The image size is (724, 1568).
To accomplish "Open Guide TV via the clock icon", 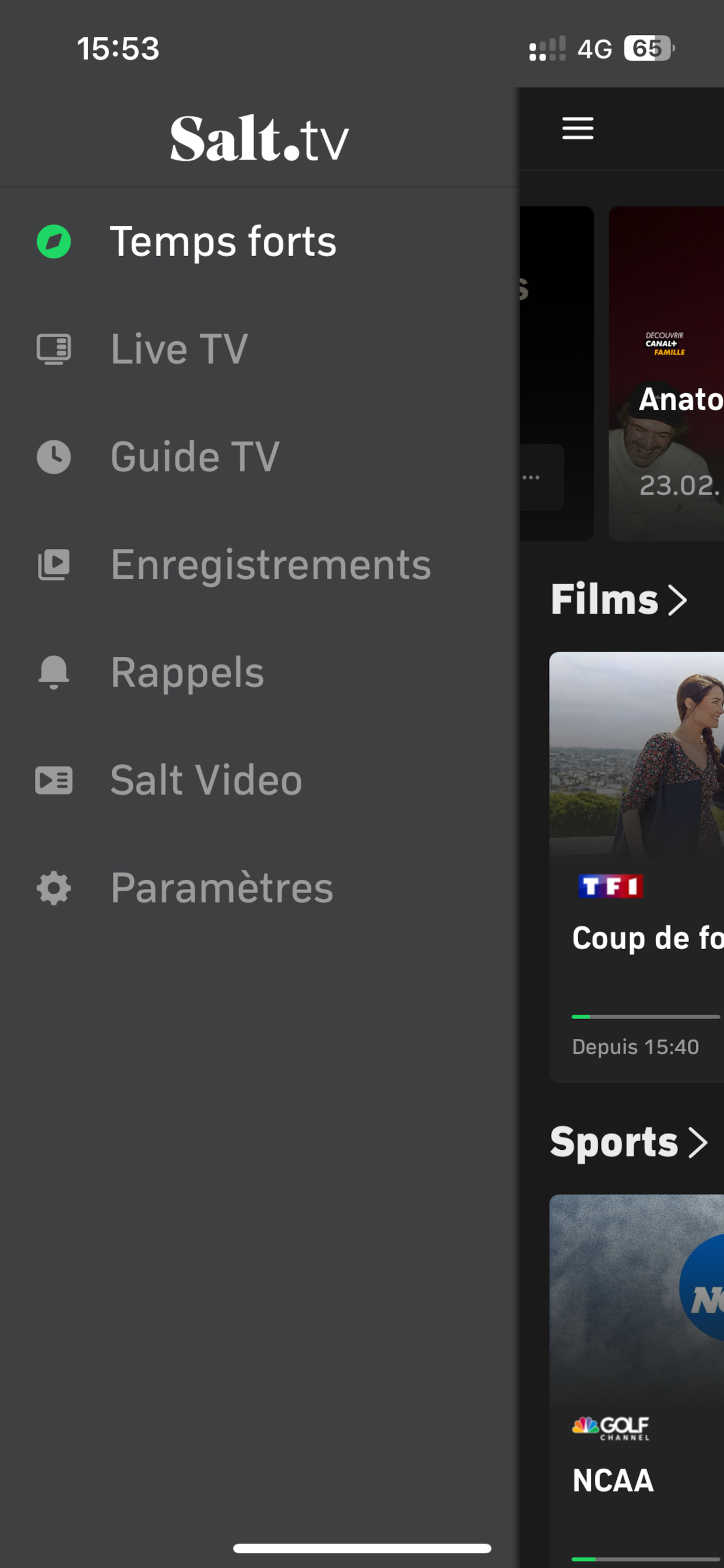I will [54, 457].
